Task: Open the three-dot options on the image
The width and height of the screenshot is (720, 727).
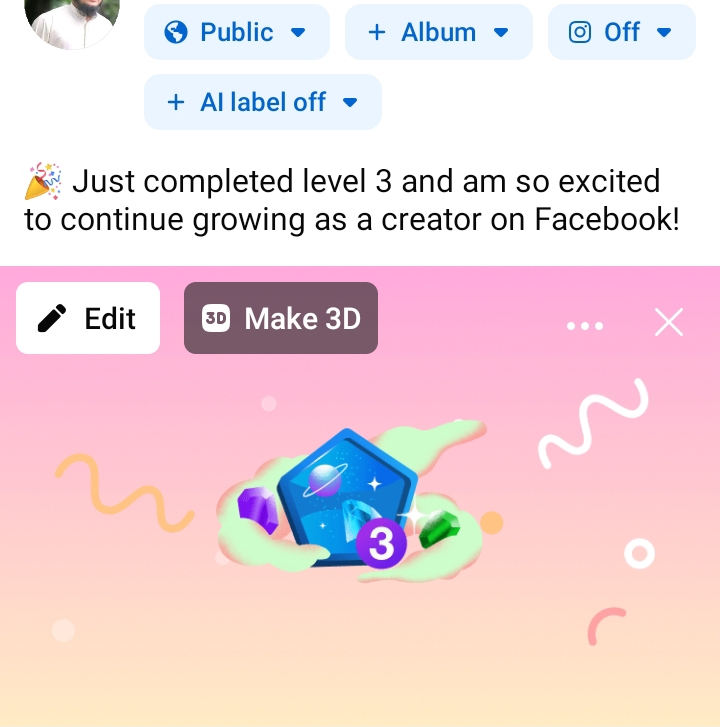Action: 585,325
